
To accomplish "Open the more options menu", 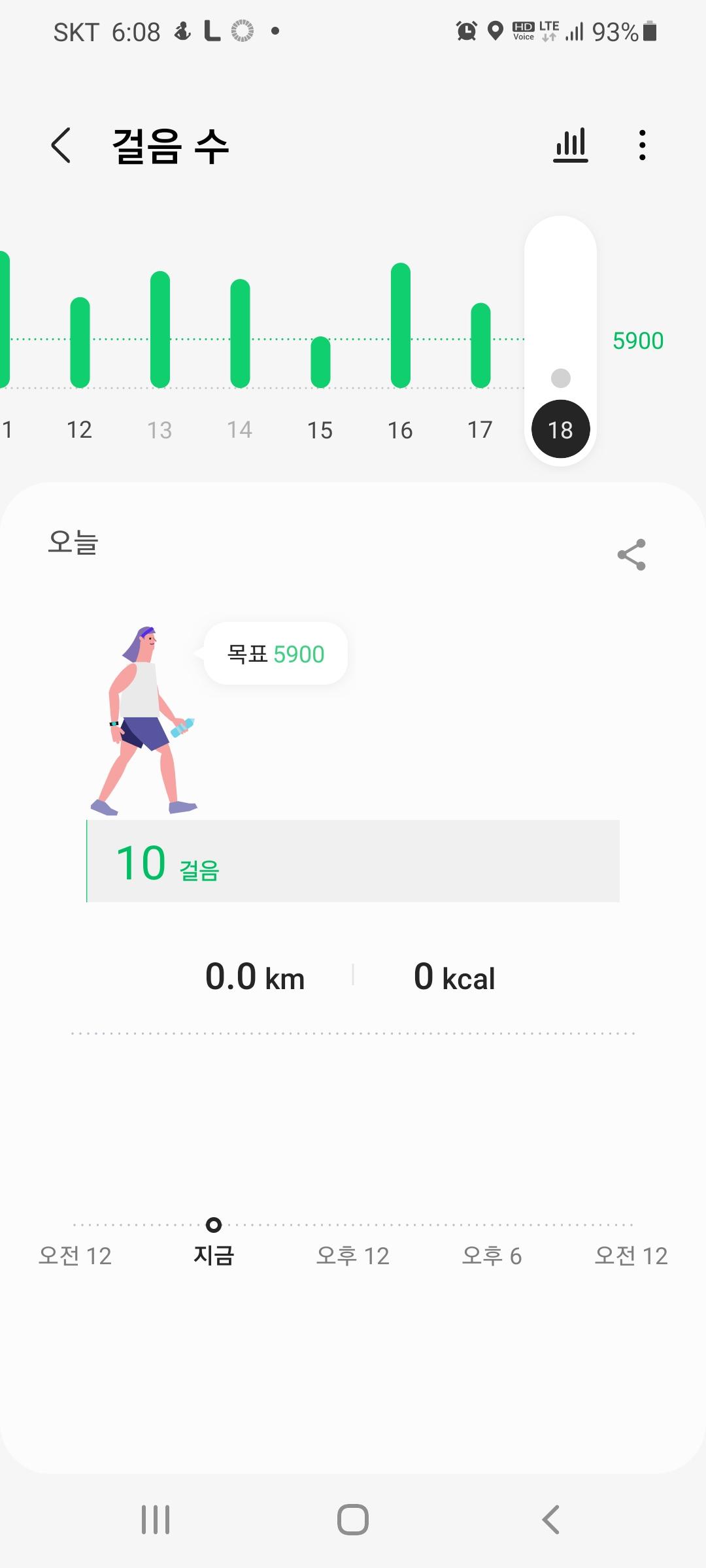I will tap(642, 145).
